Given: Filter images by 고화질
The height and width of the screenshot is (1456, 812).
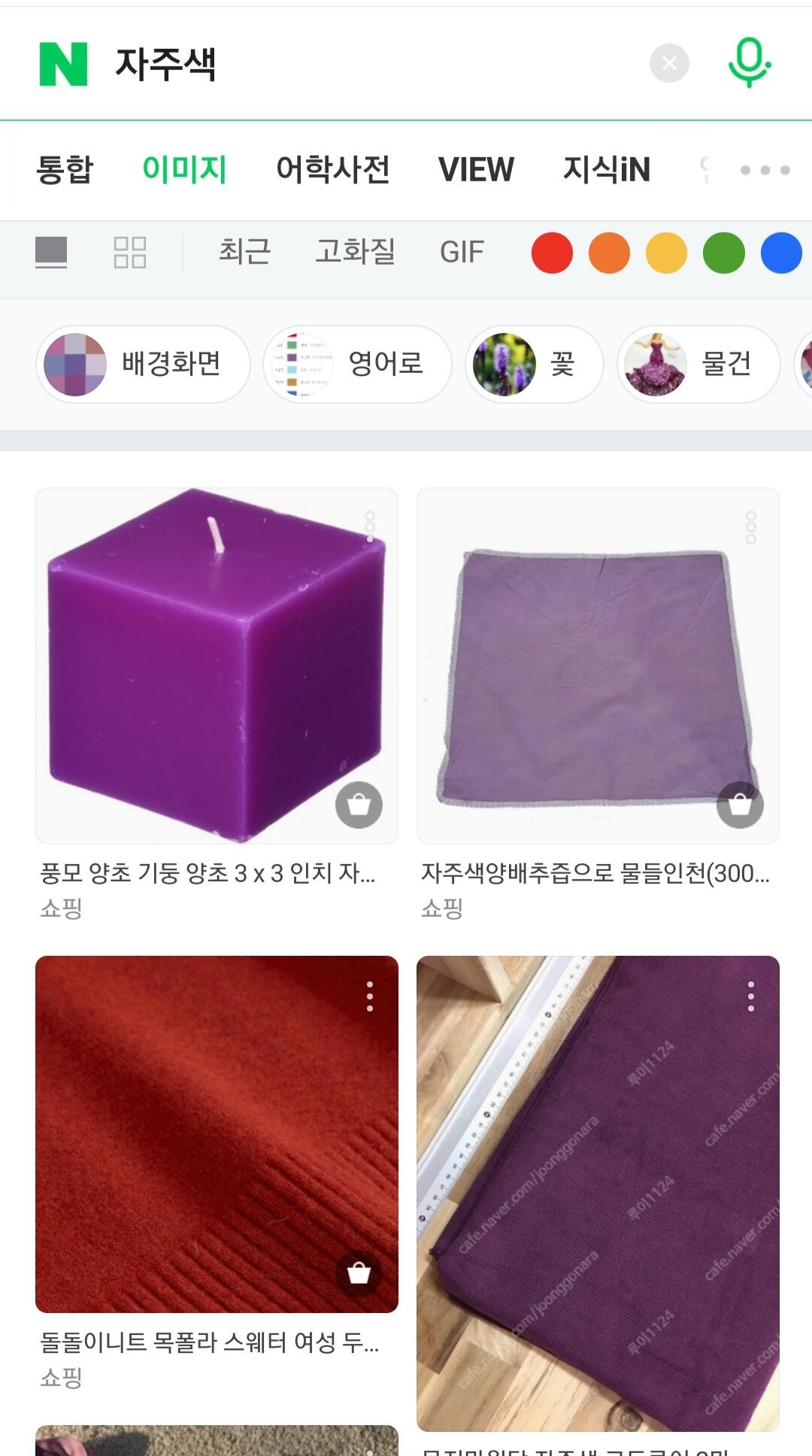Looking at the screenshot, I should pyautogui.click(x=355, y=252).
